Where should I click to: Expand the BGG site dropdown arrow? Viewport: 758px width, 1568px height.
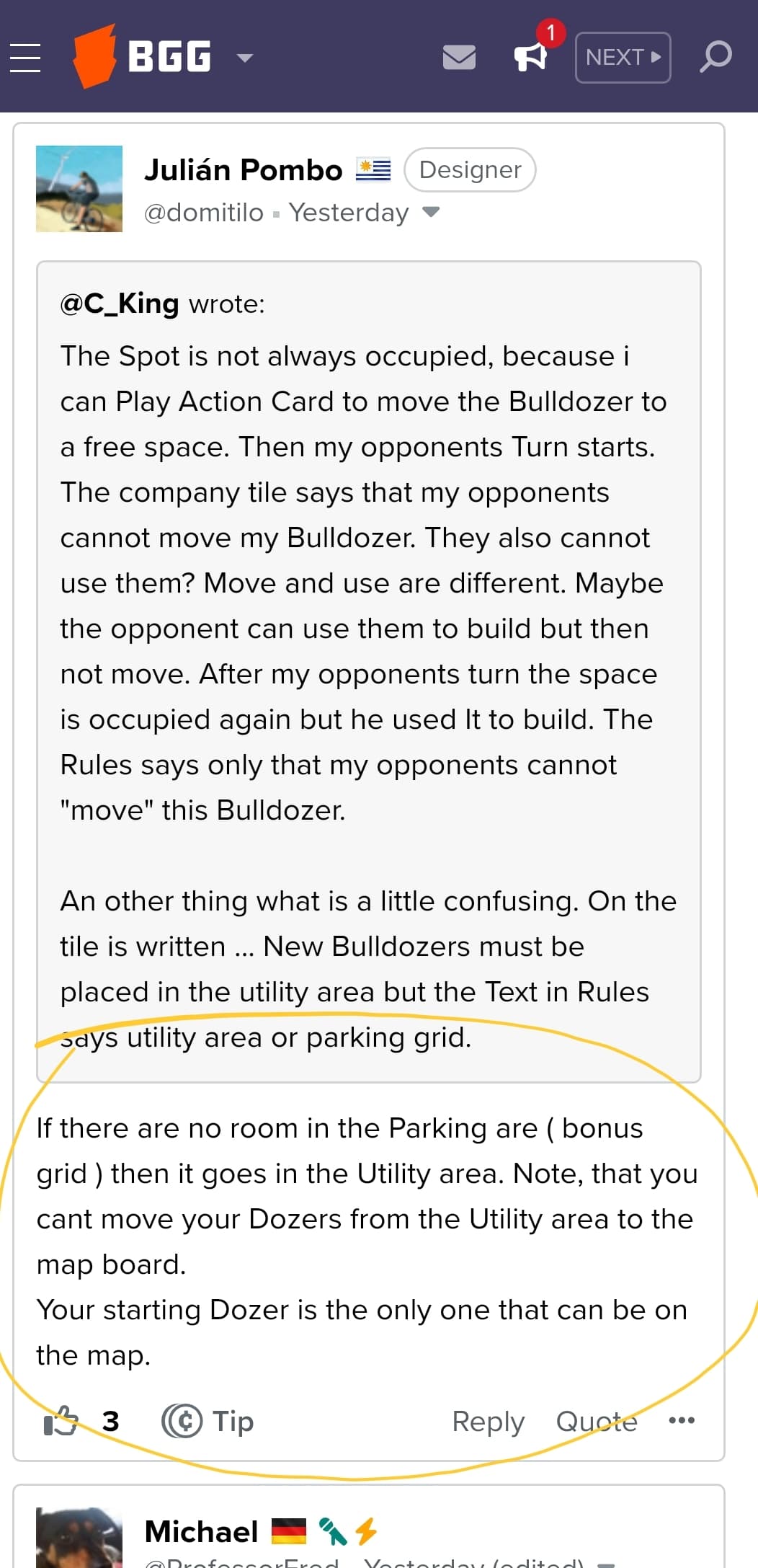click(245, 58)
